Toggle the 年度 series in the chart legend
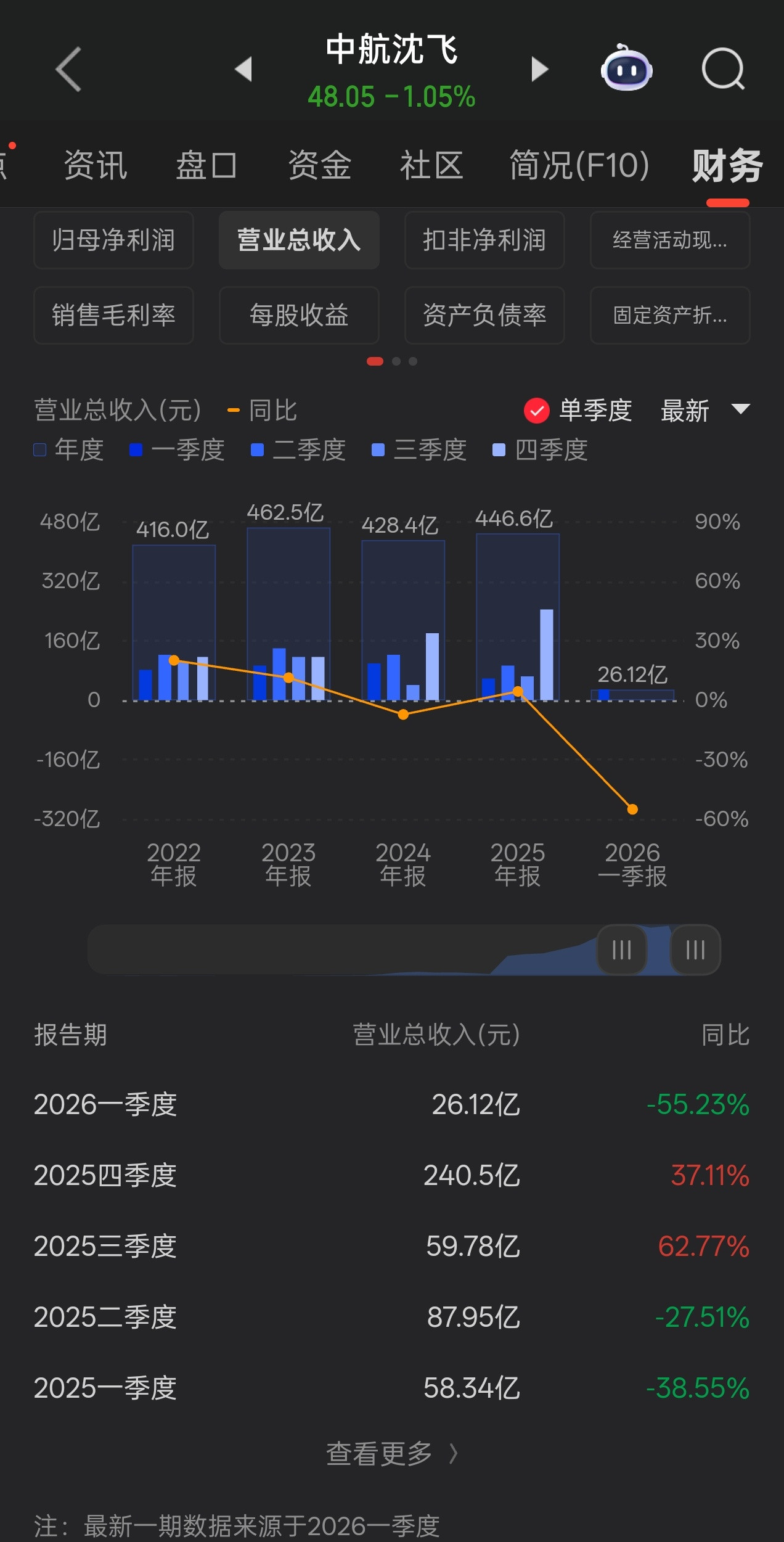The width and height of the screenshot is (784, 1542). pos(67,449)
